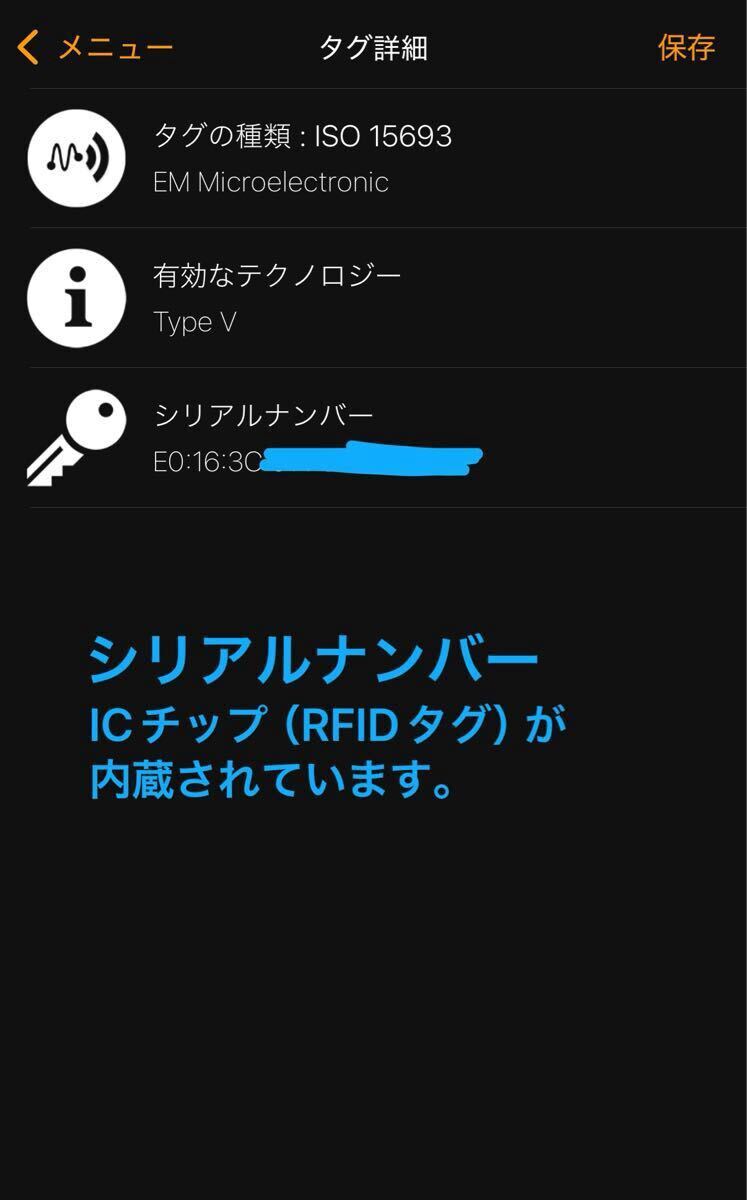Select the key-shaped serial number symbol
Viewport: 747px width, 1200px height.
[77, 437]
